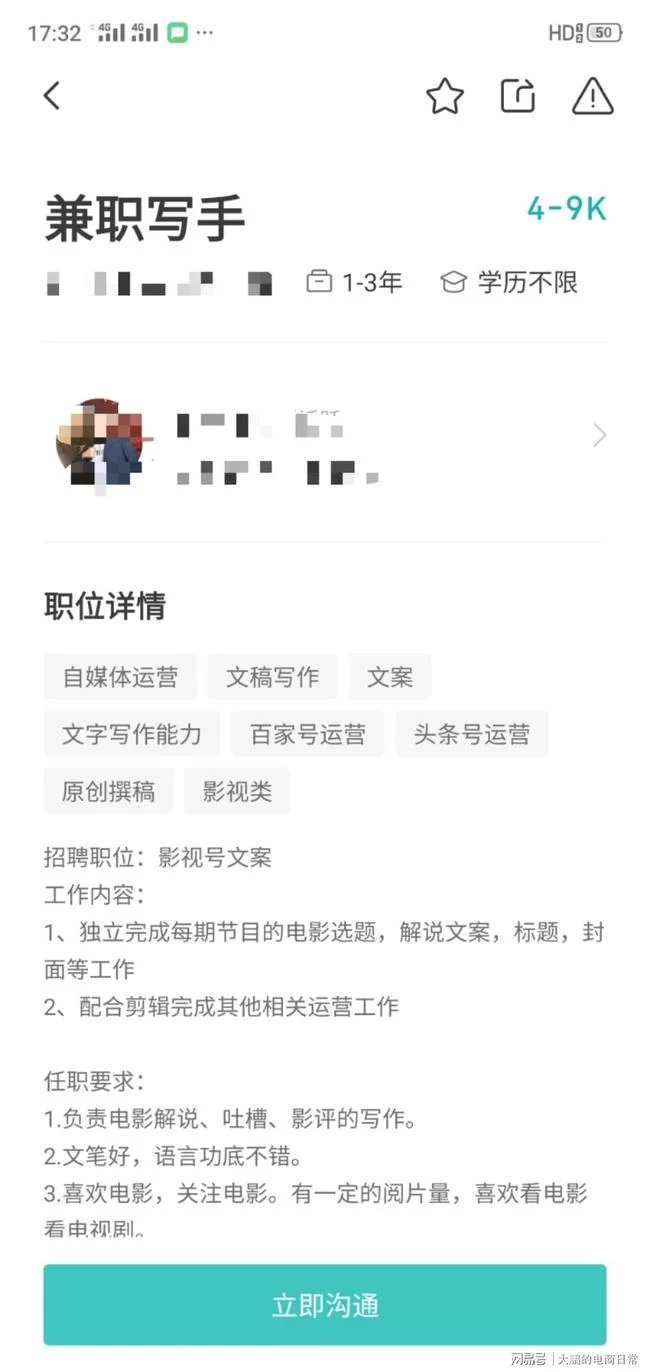Image resolution: width=650 pixels, height=1372 pixels.
Task: Share this job posting
Action: (518, 96)
